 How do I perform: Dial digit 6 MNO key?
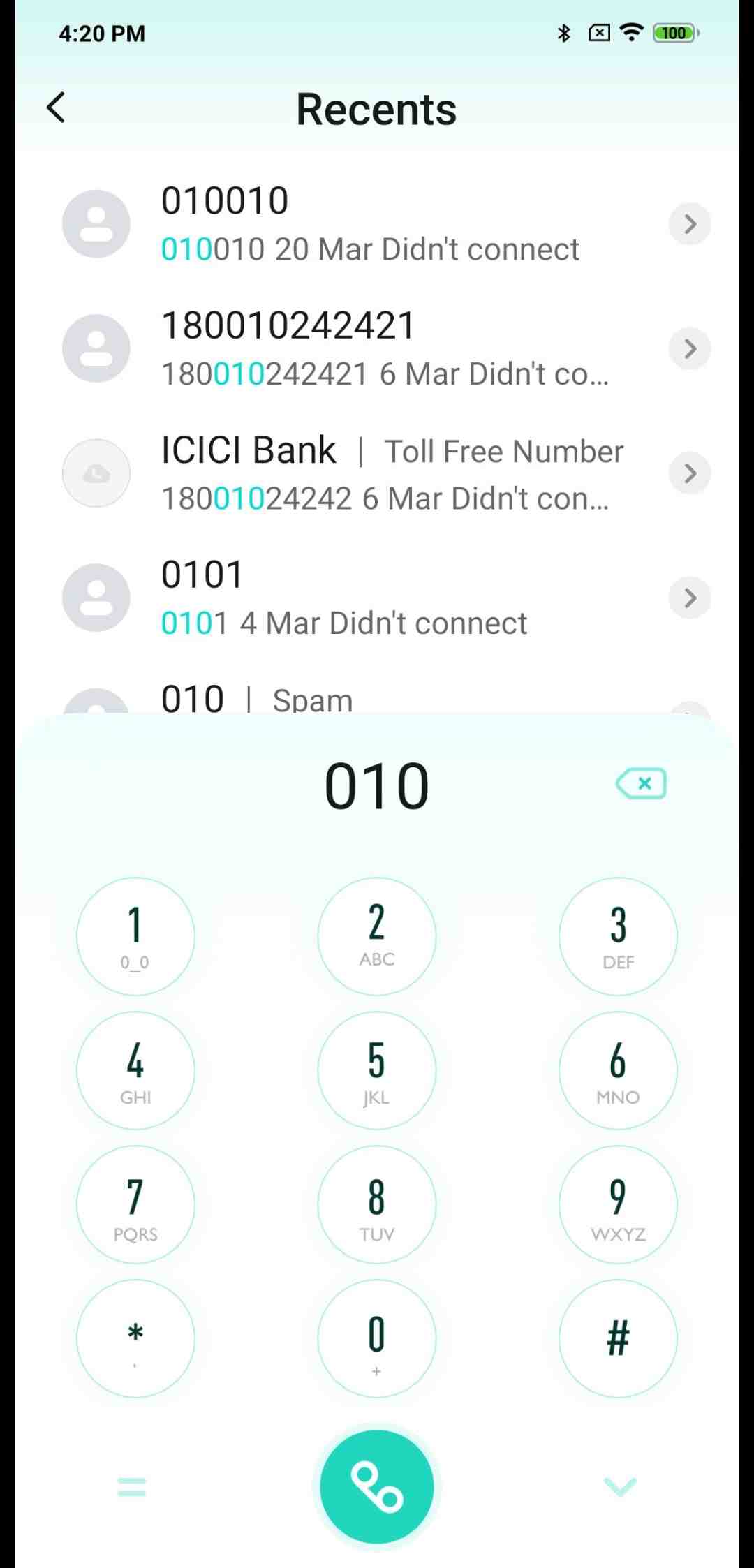coord(618,1070)
